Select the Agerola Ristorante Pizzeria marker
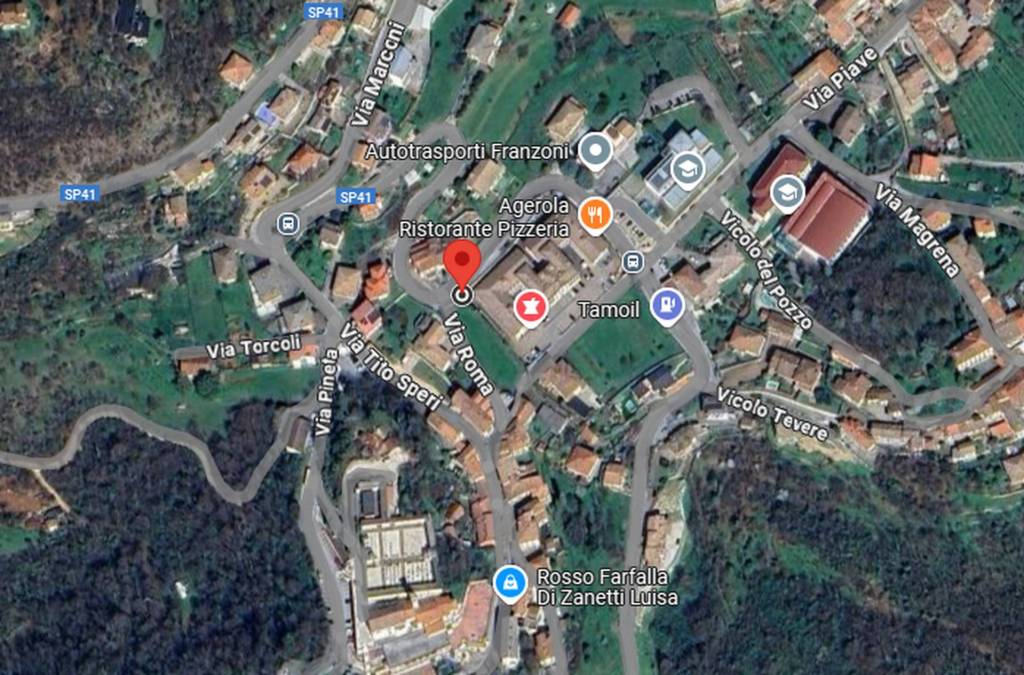 pos(595,214)
